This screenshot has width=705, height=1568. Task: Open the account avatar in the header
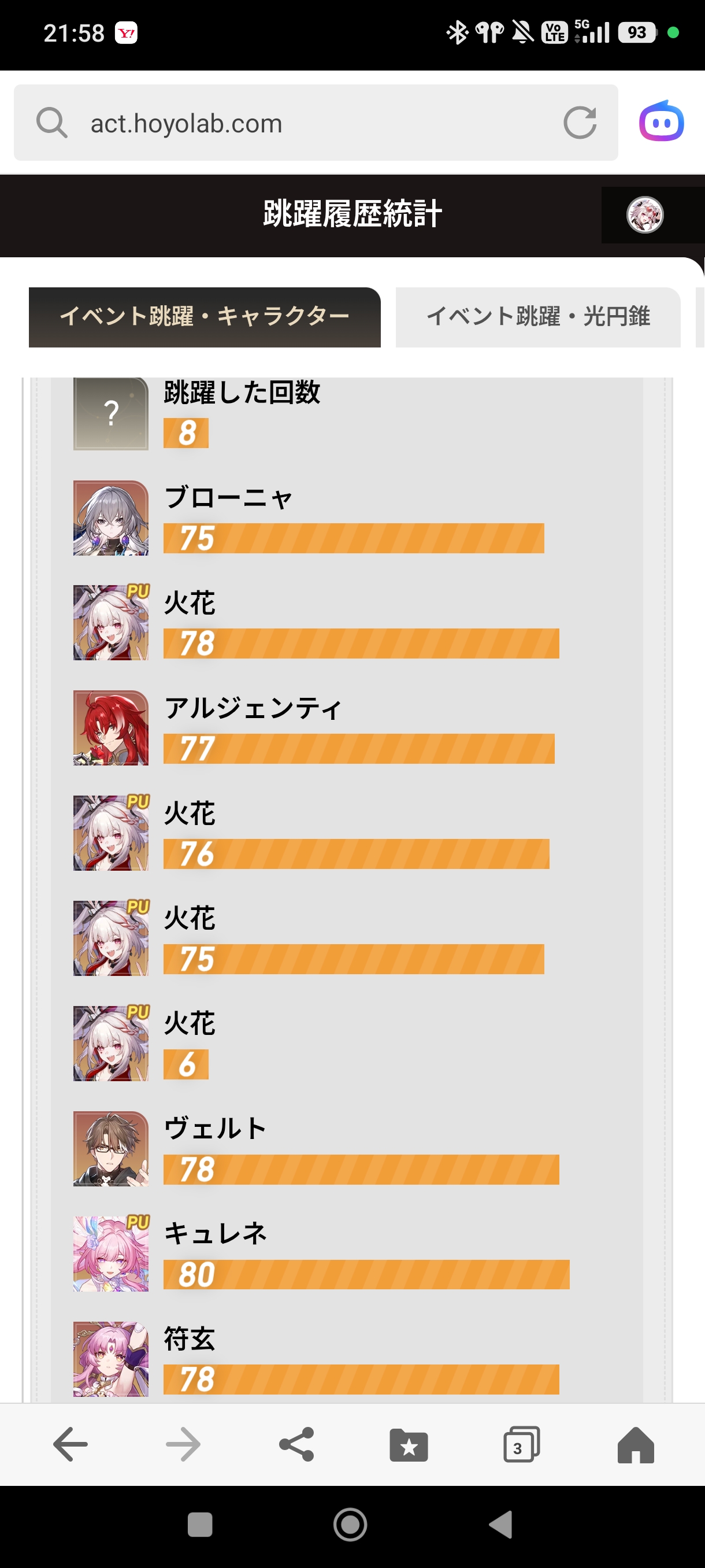point(644,215)
